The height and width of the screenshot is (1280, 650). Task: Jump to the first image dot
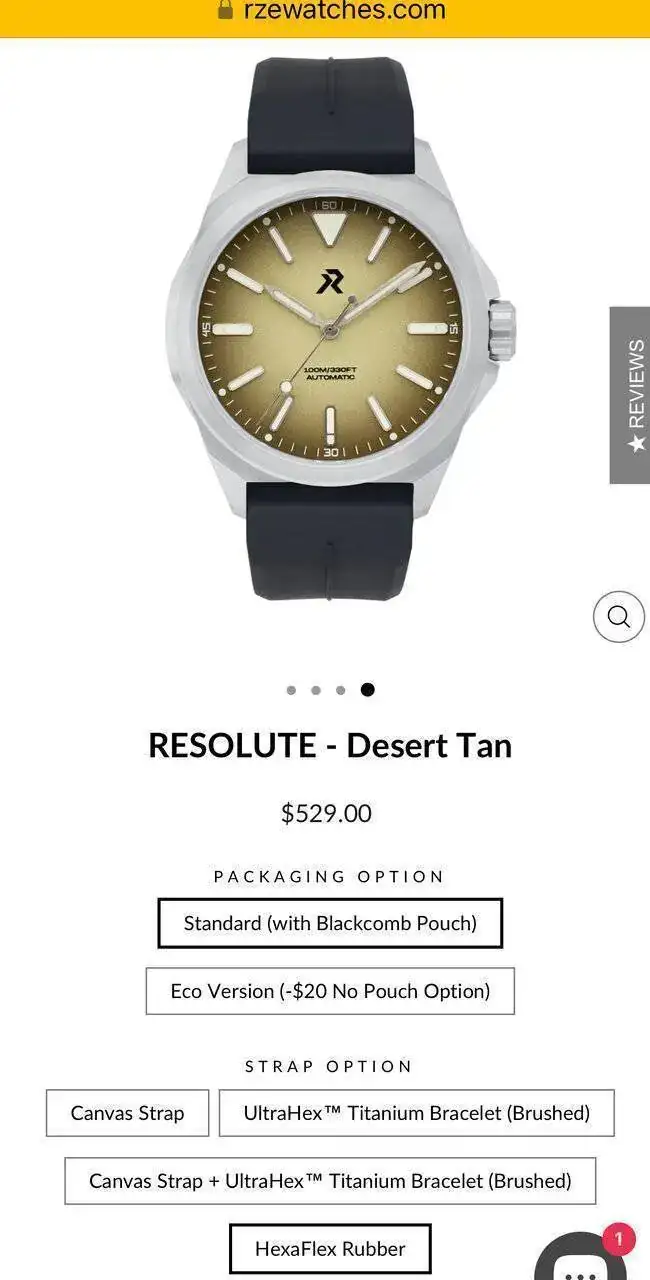[x=291, y=690]
